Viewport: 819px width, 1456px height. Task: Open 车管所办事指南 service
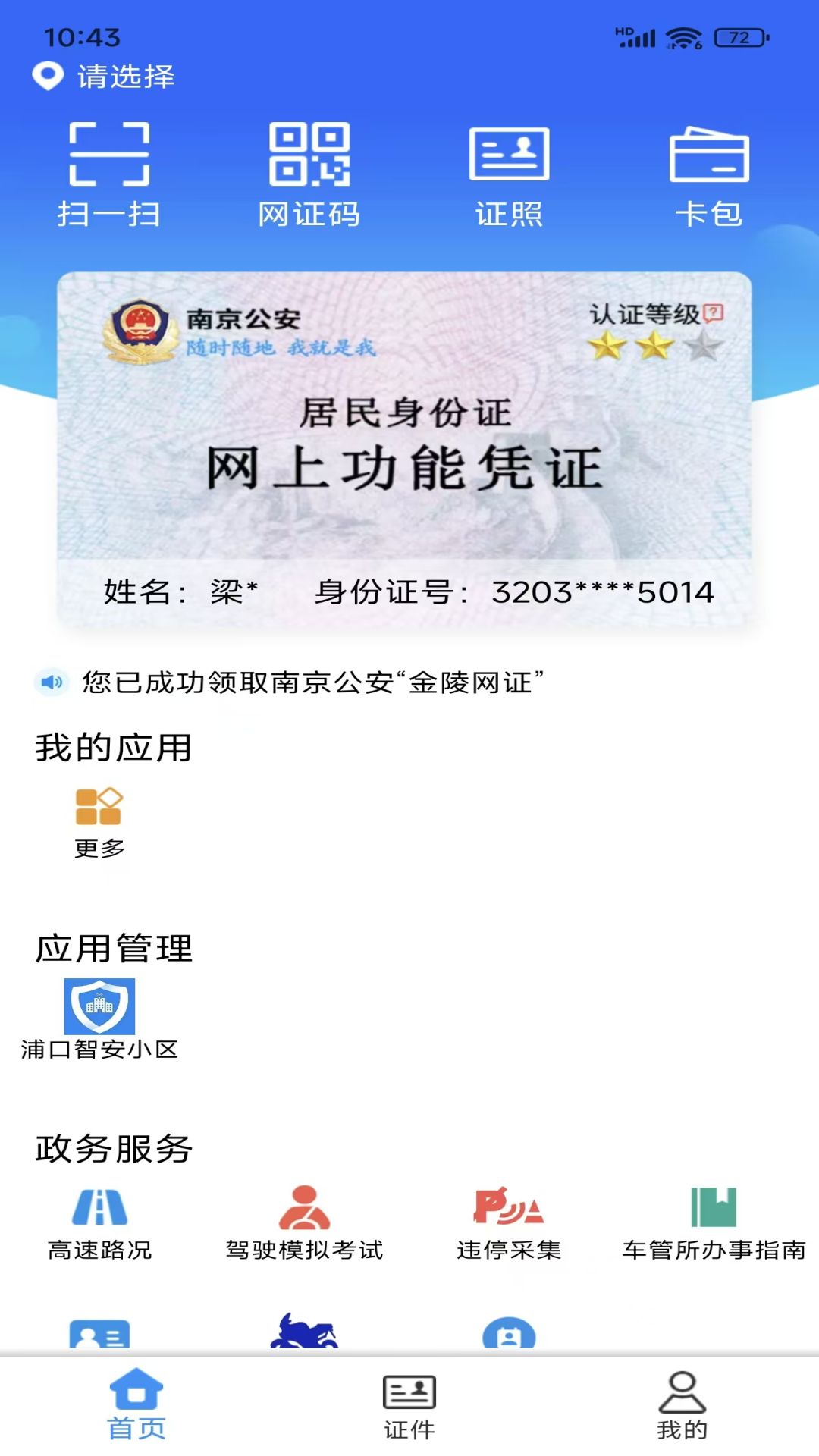714,1222
